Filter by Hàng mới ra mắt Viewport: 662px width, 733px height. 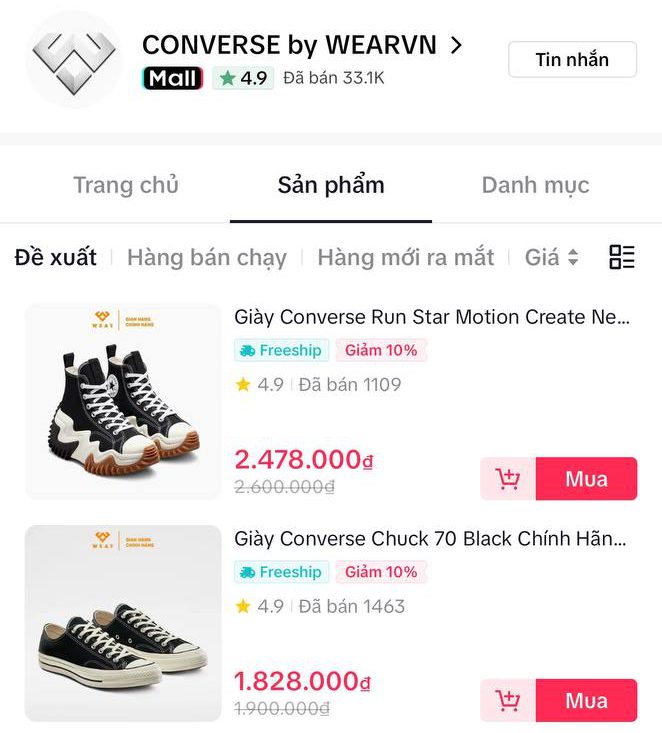point(406,257)
